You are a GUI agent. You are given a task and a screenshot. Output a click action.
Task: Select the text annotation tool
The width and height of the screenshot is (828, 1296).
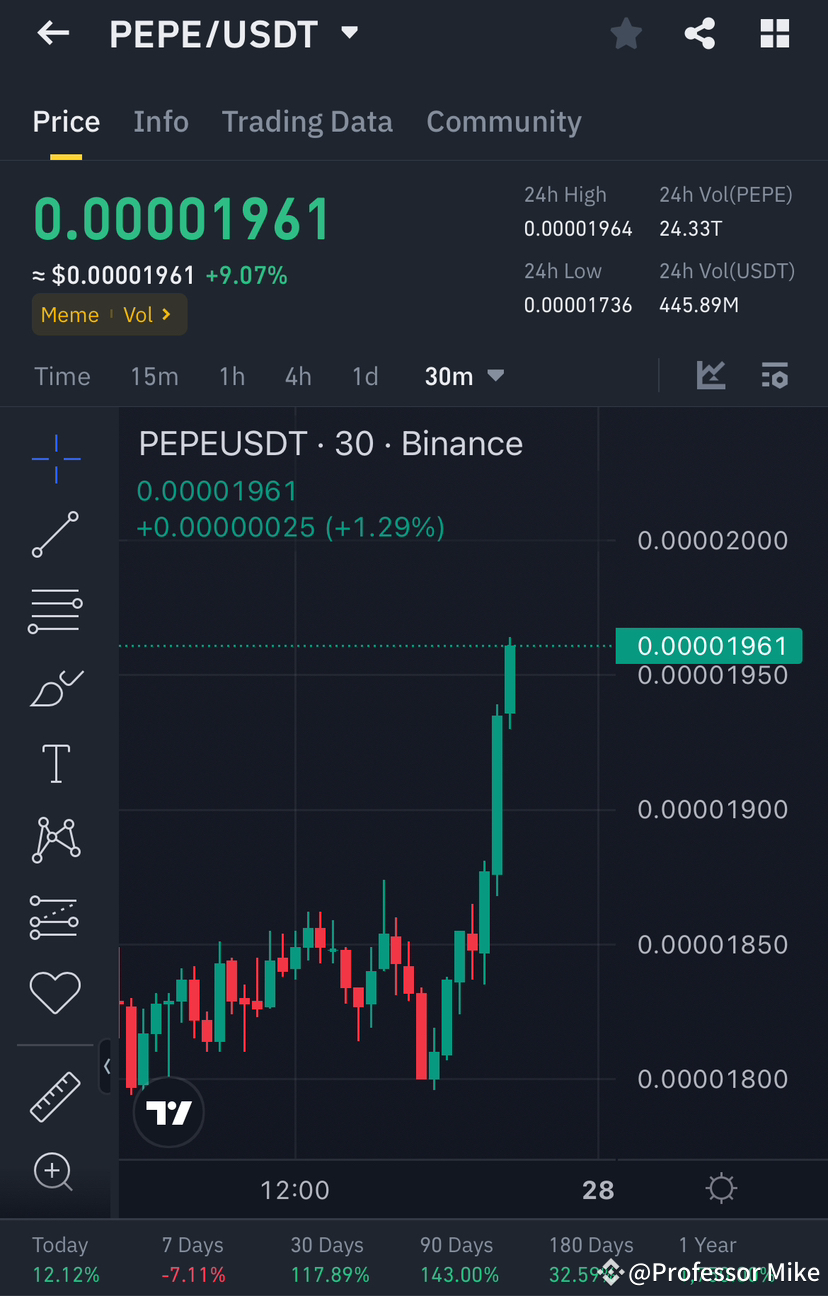[55, 763]
